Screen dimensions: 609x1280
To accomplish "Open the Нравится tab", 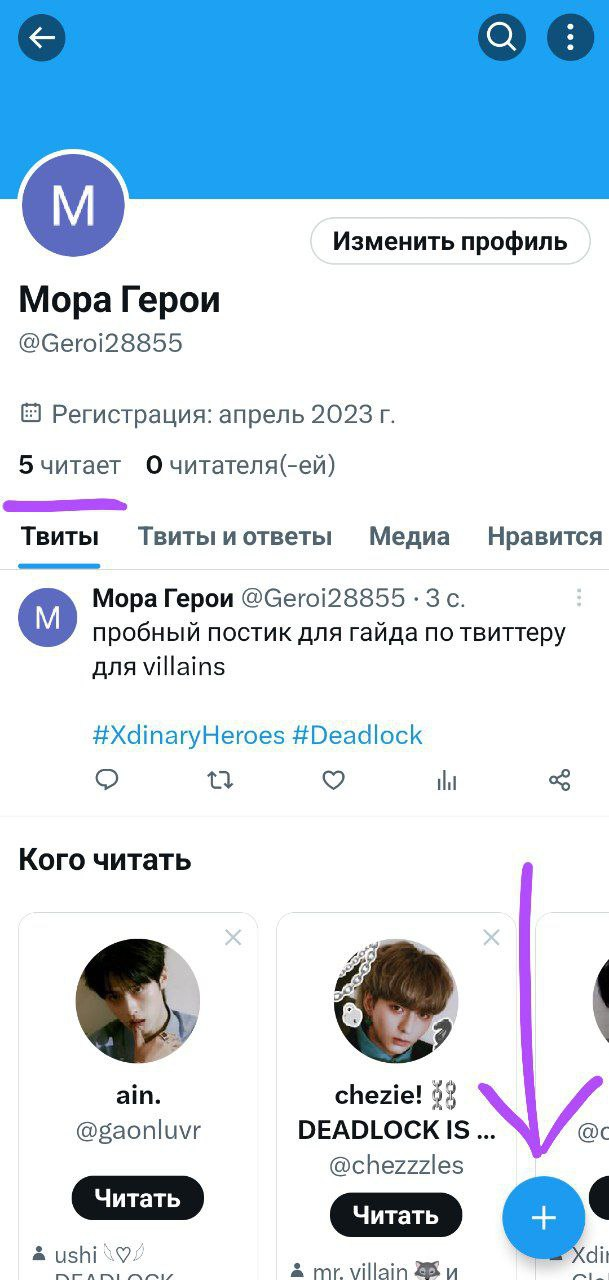I will click(545, 537).
